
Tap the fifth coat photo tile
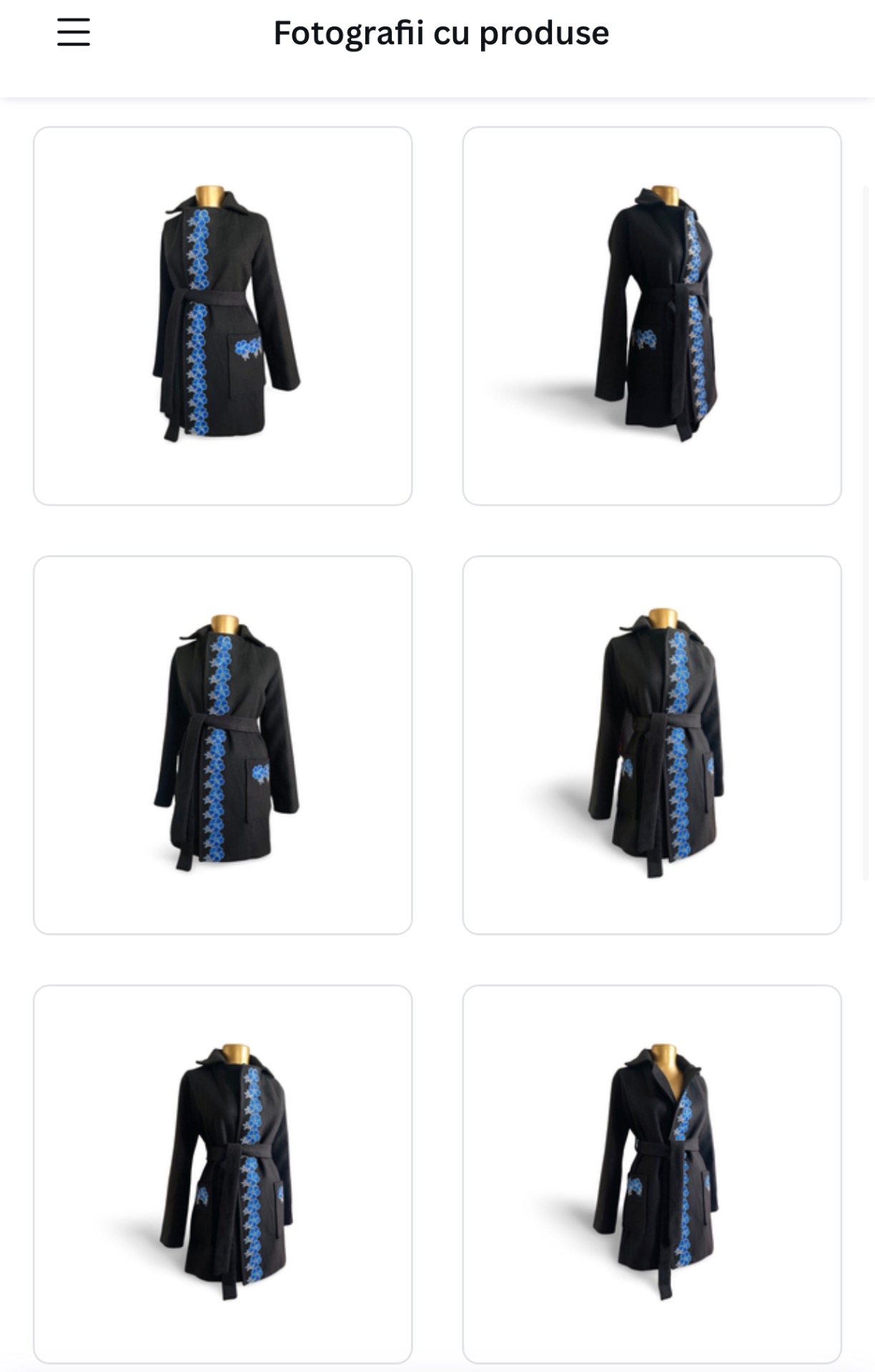[x=223, y=1173]
